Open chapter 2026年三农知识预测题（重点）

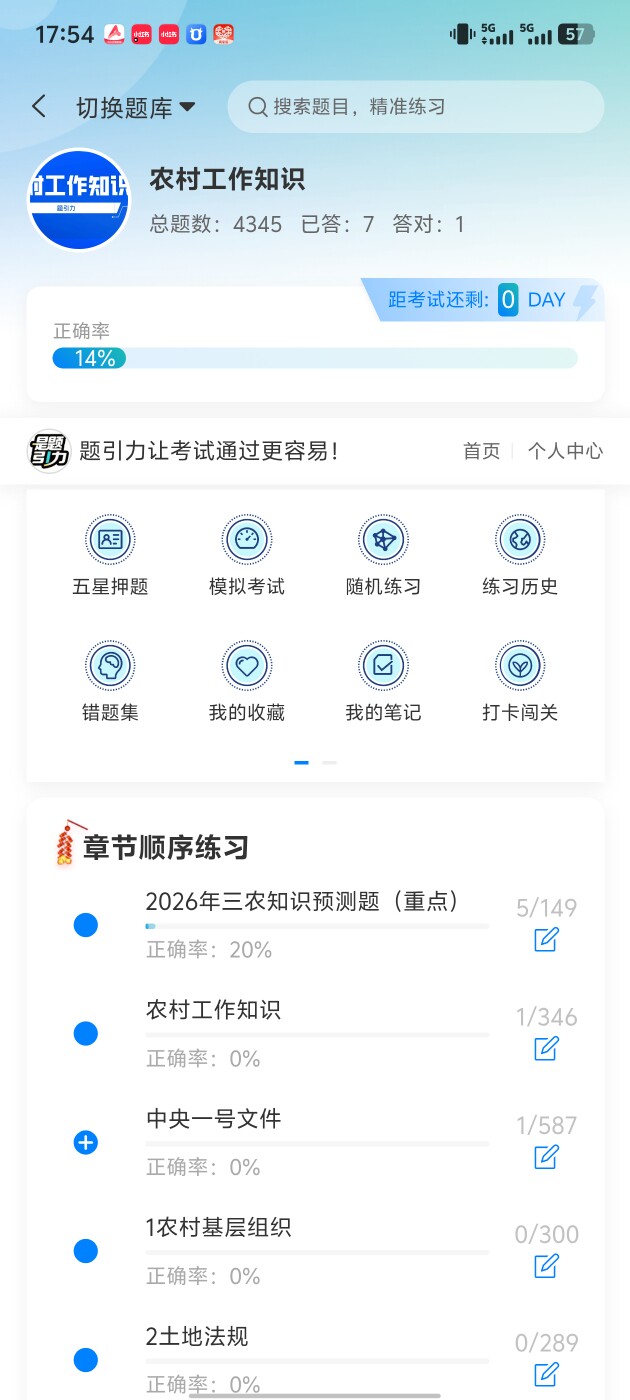302,902
